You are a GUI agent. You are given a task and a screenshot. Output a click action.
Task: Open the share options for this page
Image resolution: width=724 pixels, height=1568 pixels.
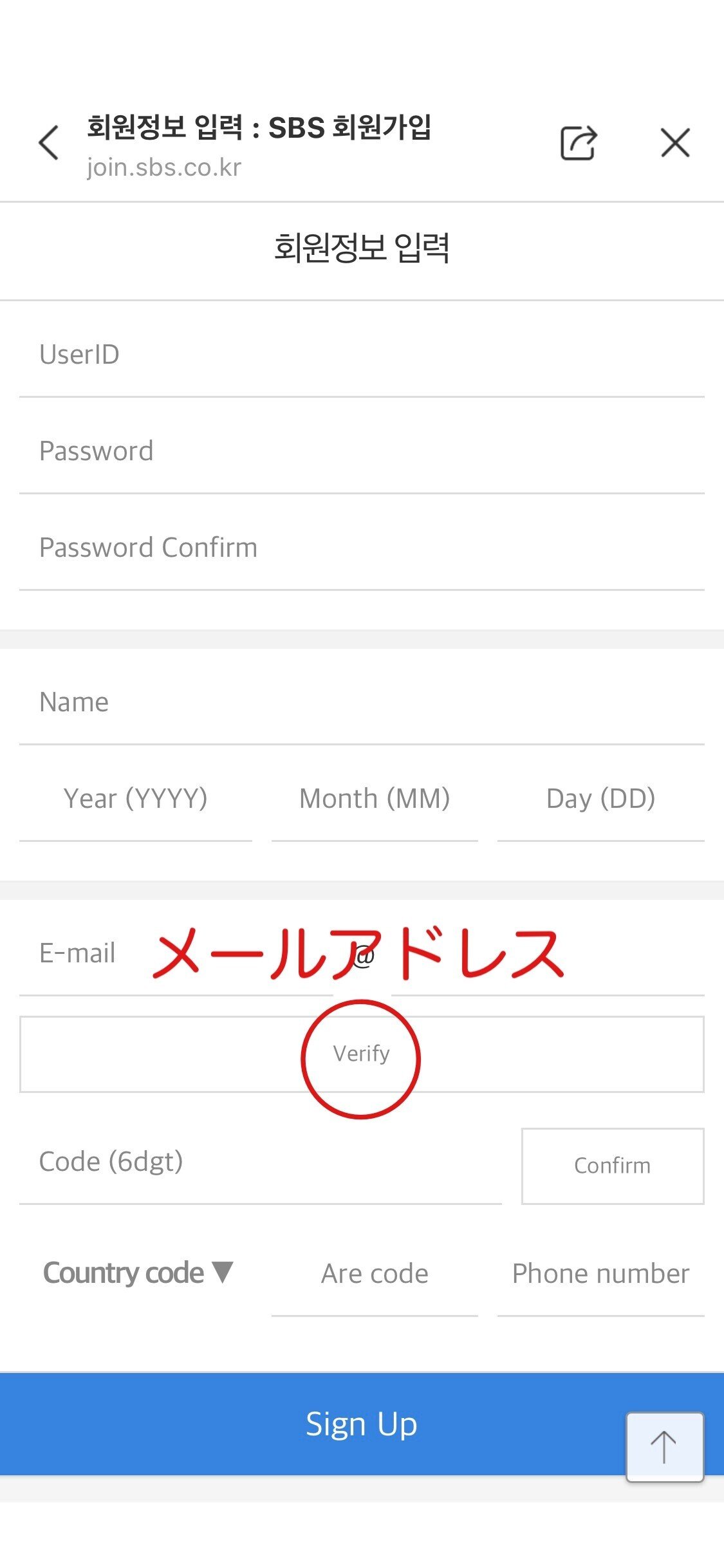[x=577, y=142]
